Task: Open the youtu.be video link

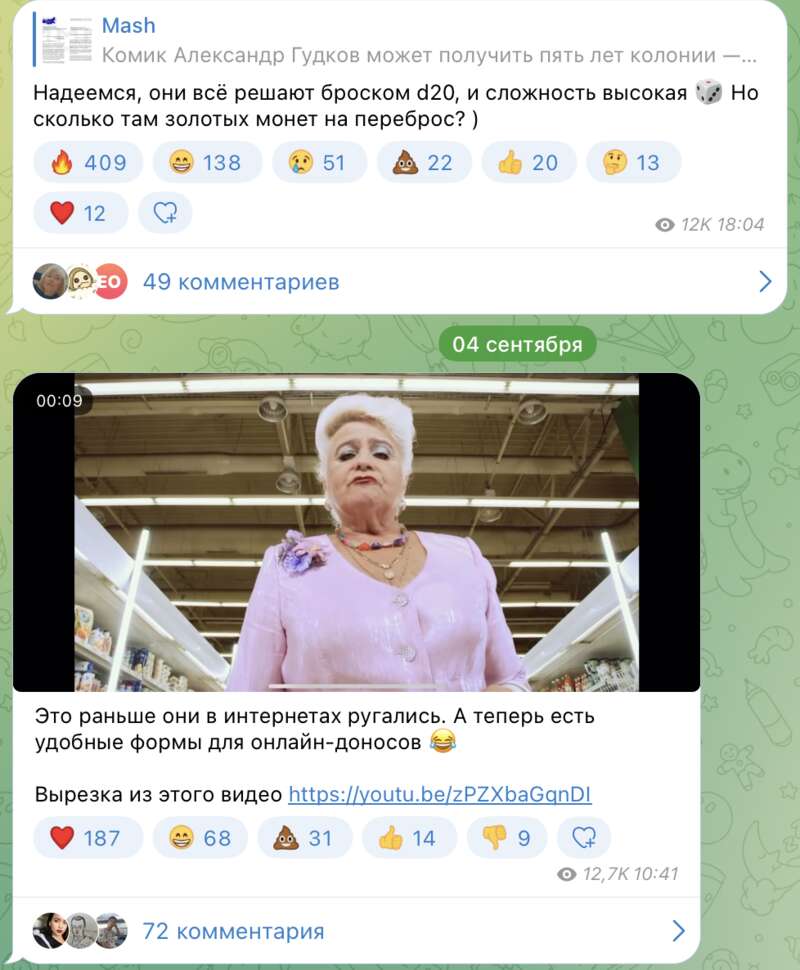Action: pos(440,795)
